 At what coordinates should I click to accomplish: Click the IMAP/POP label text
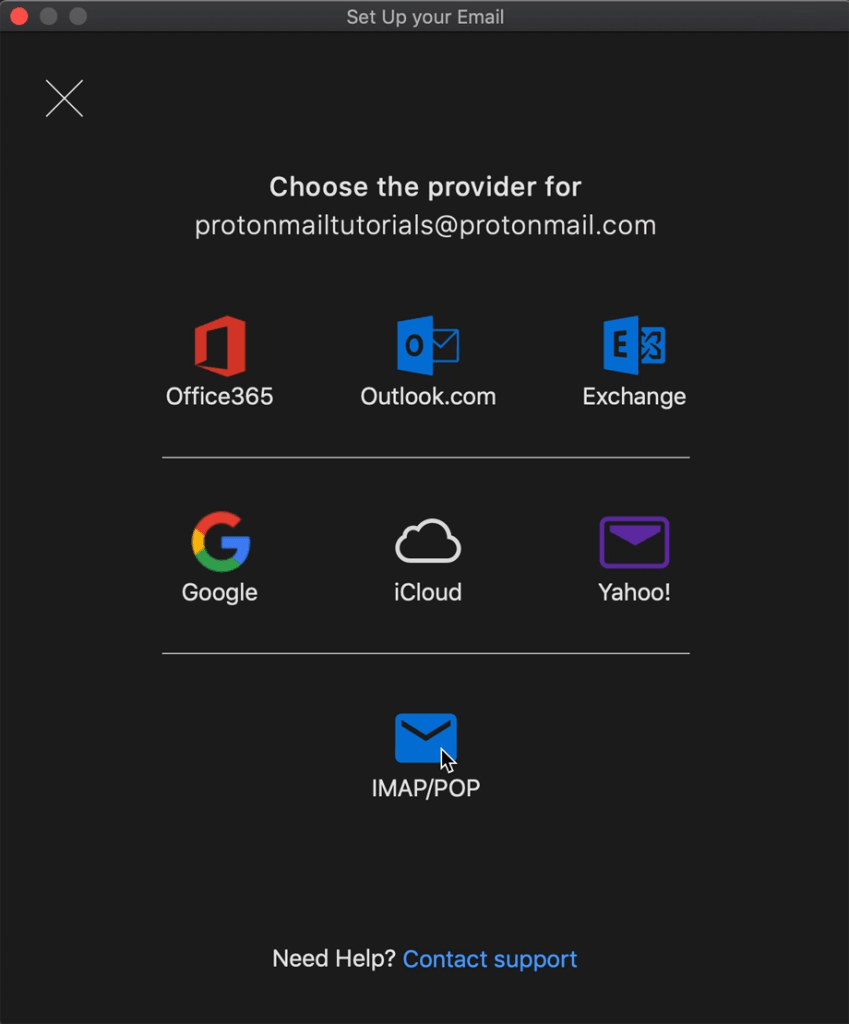pyautogui.click(x=426, y=789)
